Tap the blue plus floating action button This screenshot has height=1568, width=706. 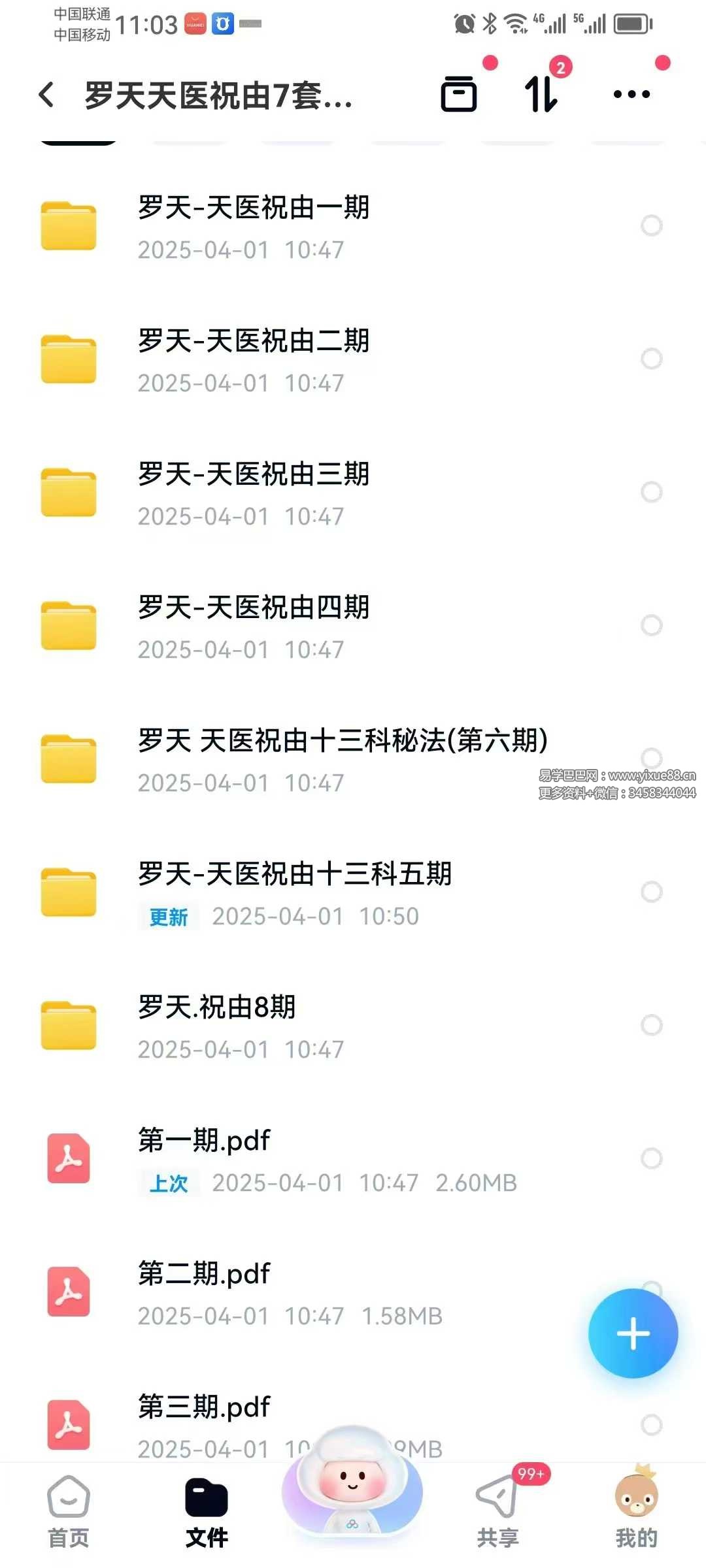pos(632,1334)
